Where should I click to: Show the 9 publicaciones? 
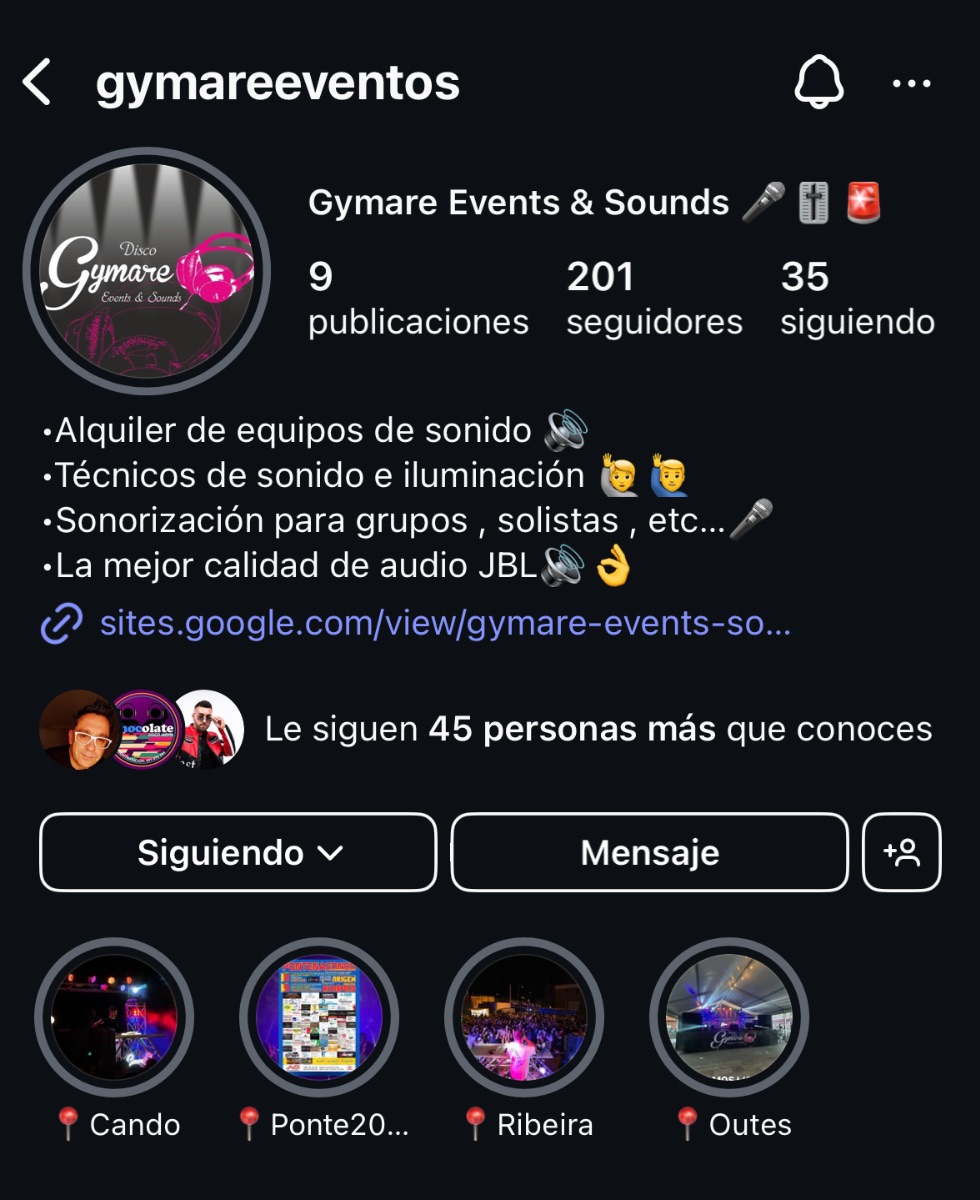tap(418, 298)
